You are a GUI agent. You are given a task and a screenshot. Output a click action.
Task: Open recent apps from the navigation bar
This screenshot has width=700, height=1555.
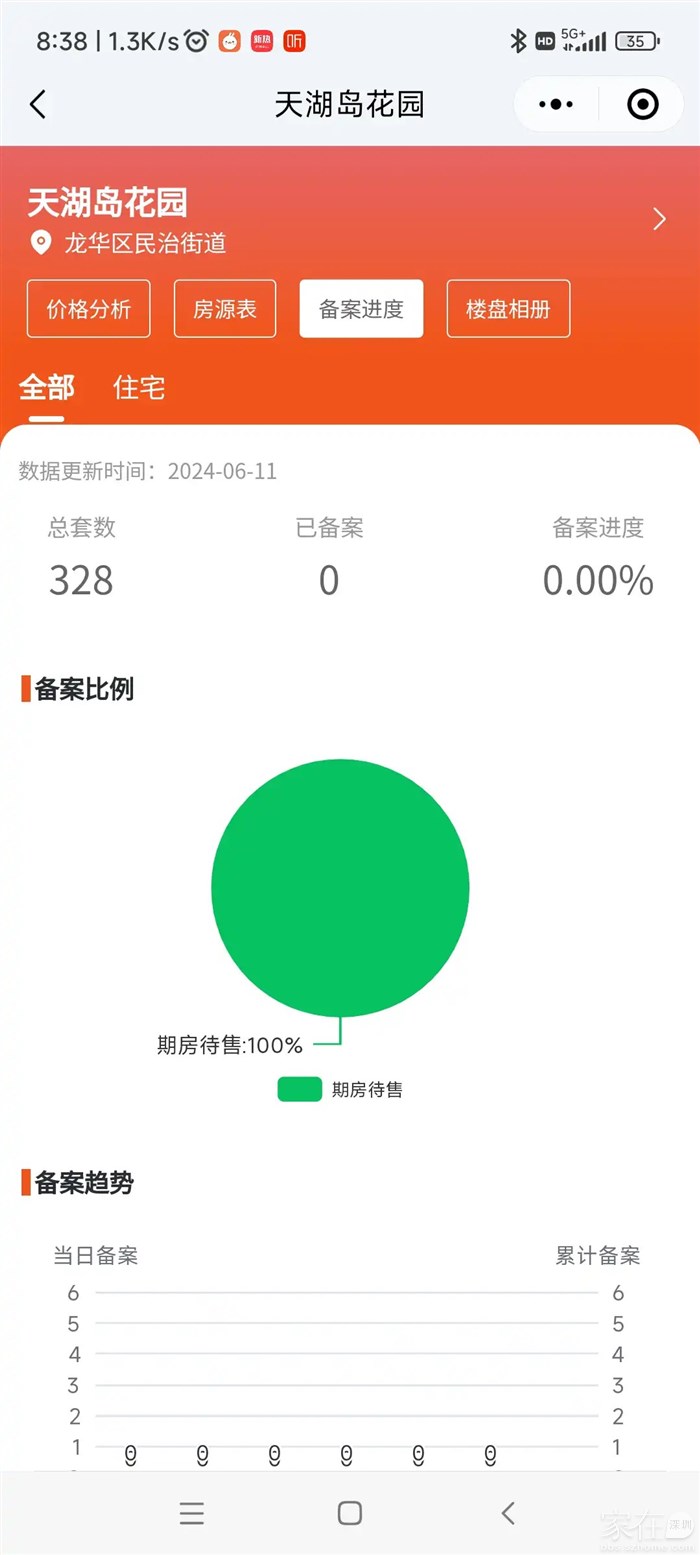(x=192, y=1513)
